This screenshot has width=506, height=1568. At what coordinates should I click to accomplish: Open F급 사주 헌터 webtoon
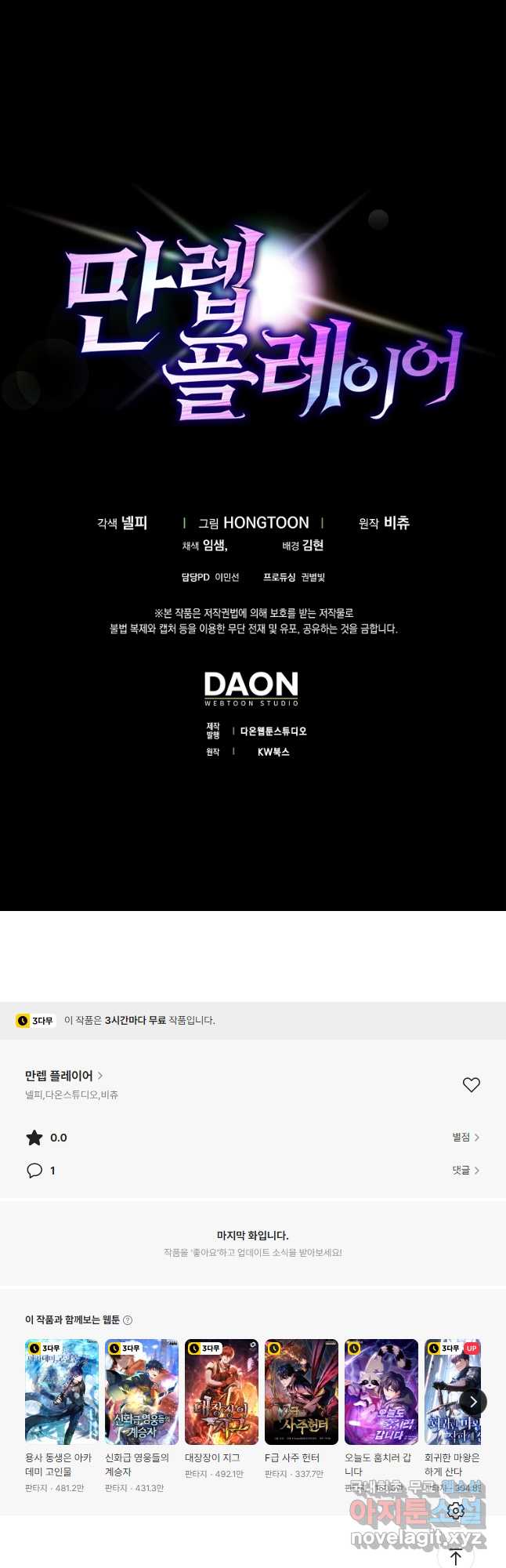tap(302, 1392)
